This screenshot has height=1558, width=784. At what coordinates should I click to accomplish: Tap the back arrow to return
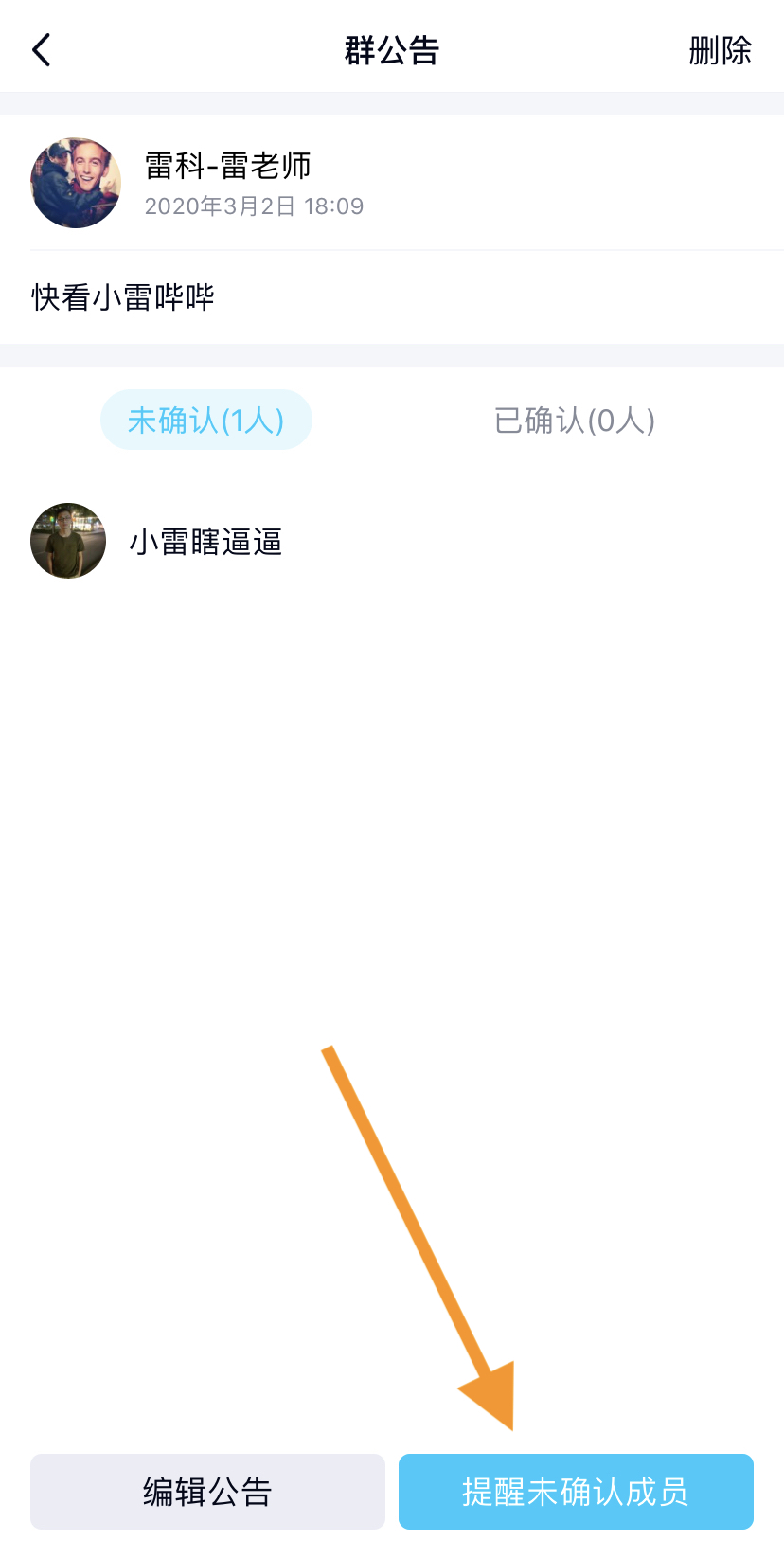click(42, 49)
